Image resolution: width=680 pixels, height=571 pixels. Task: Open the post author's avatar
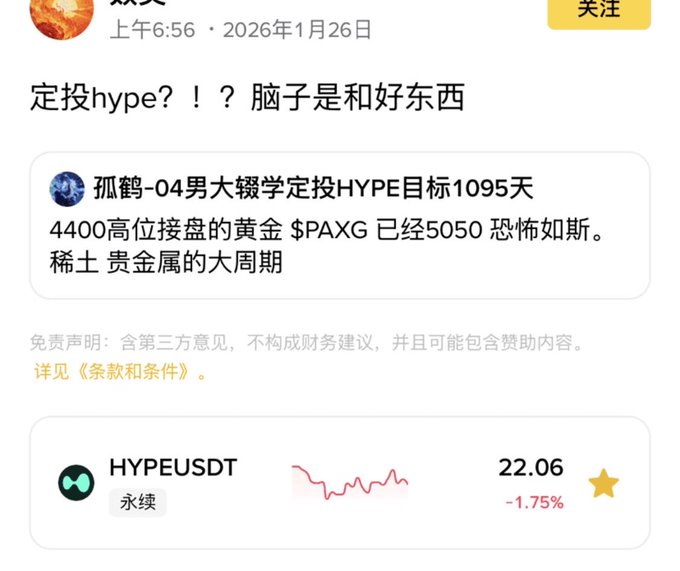[62, 15]
